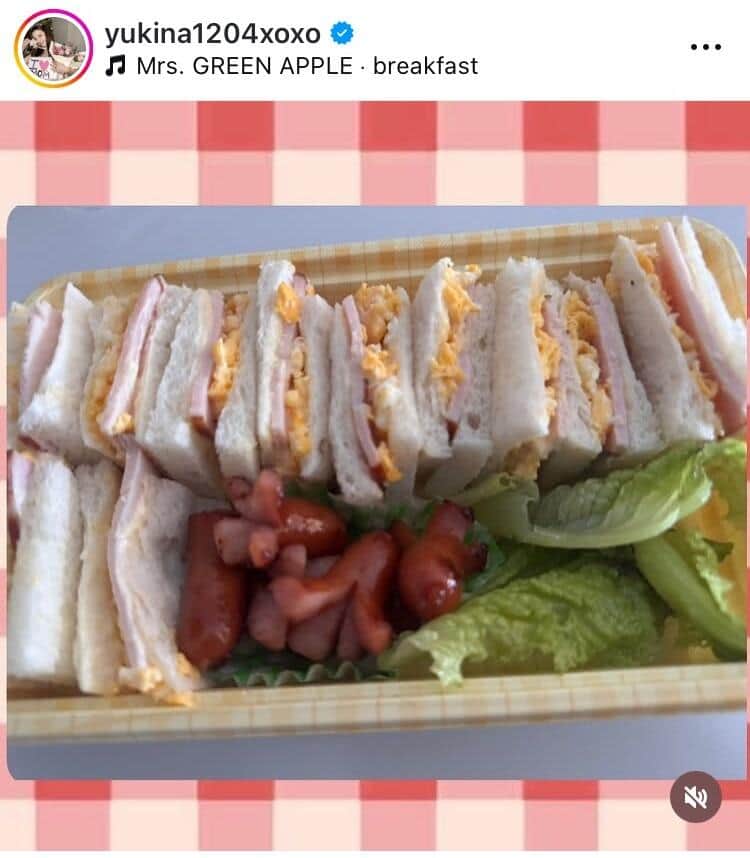Open the yukina1204xoxo profile name
Image resolution: width=750 pixels, height=858 pixels.
212,33
